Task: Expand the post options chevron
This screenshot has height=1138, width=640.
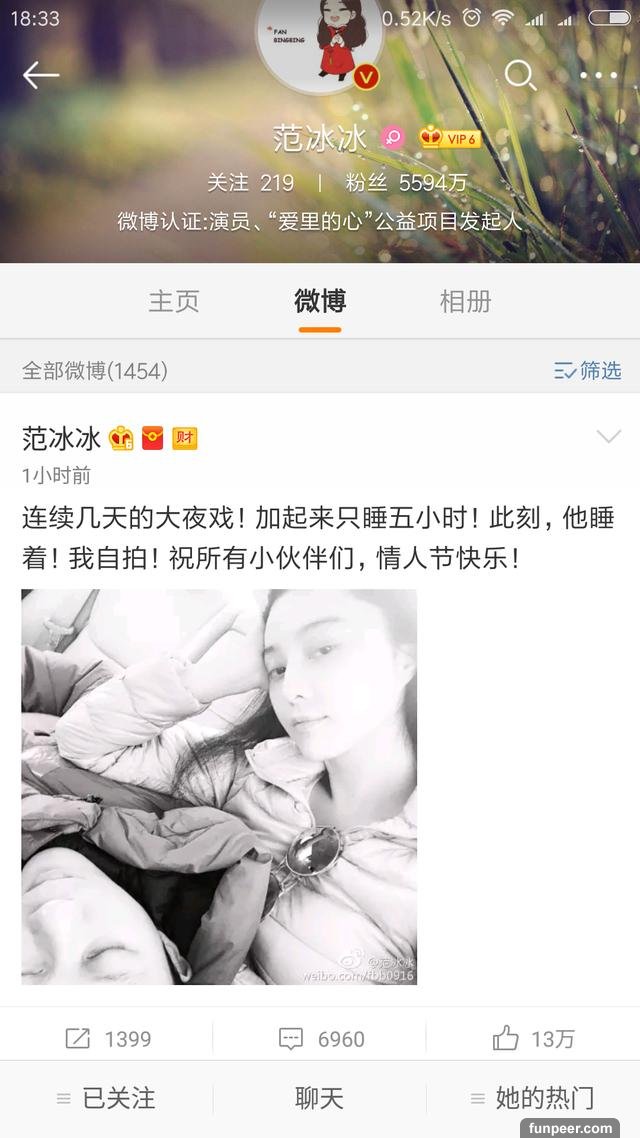Action: (x=608, y=437)
